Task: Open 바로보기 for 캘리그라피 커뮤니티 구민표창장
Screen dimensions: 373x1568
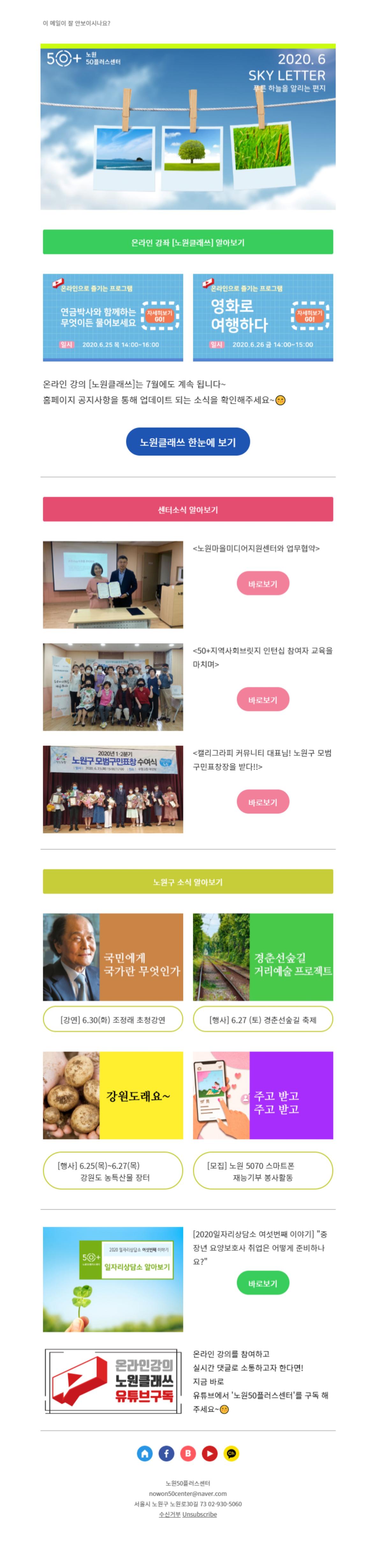Action: [x=262, y=802]
